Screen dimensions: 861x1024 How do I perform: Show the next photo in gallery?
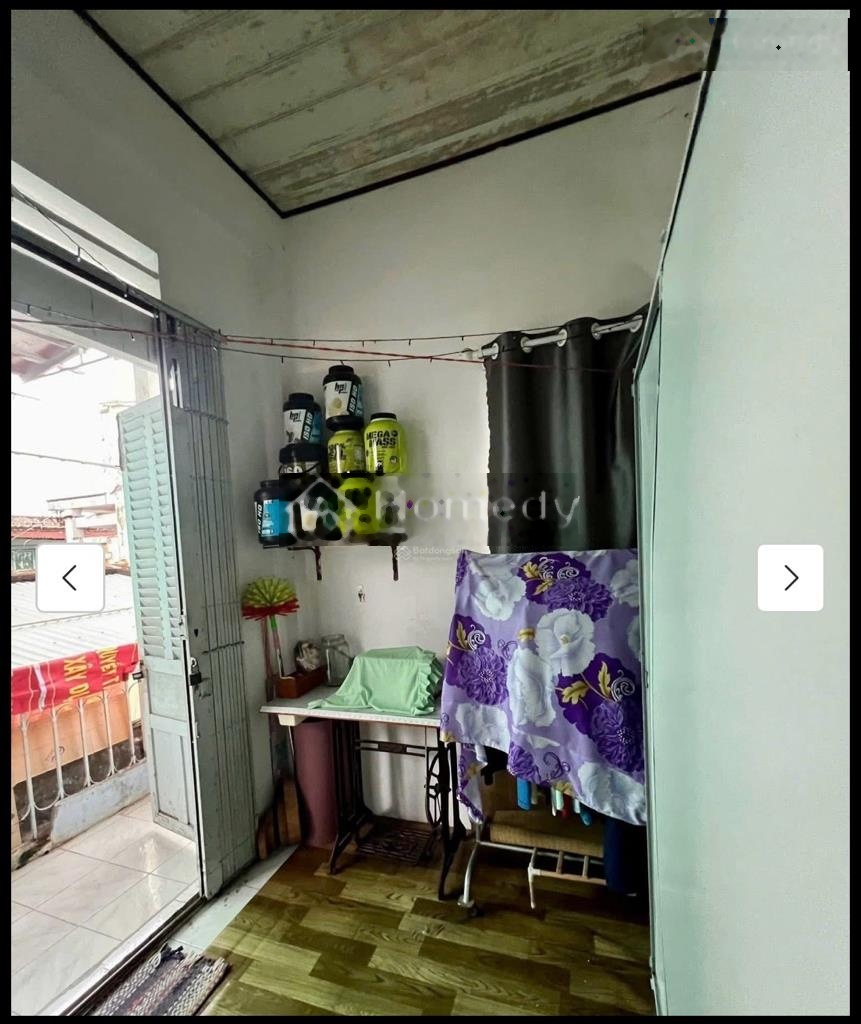pos(790,578)
